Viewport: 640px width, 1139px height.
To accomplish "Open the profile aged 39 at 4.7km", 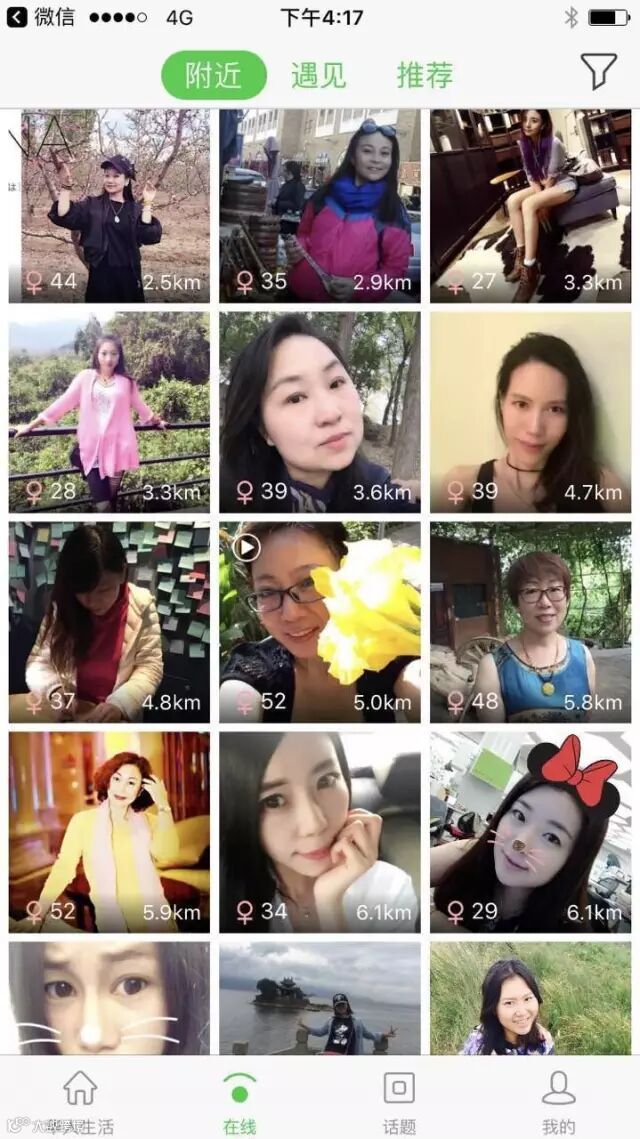I will (530, 413).
